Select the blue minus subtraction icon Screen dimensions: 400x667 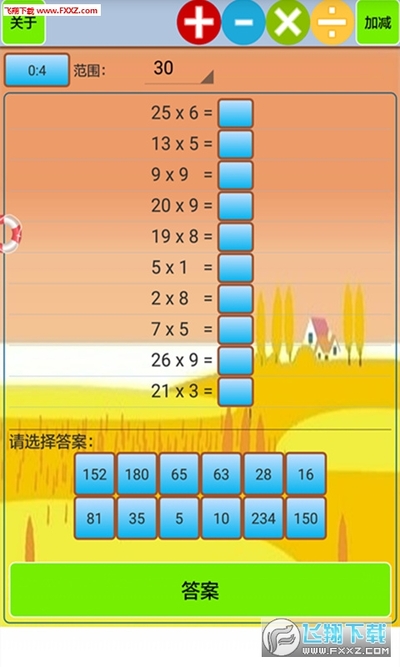[244, 22]
